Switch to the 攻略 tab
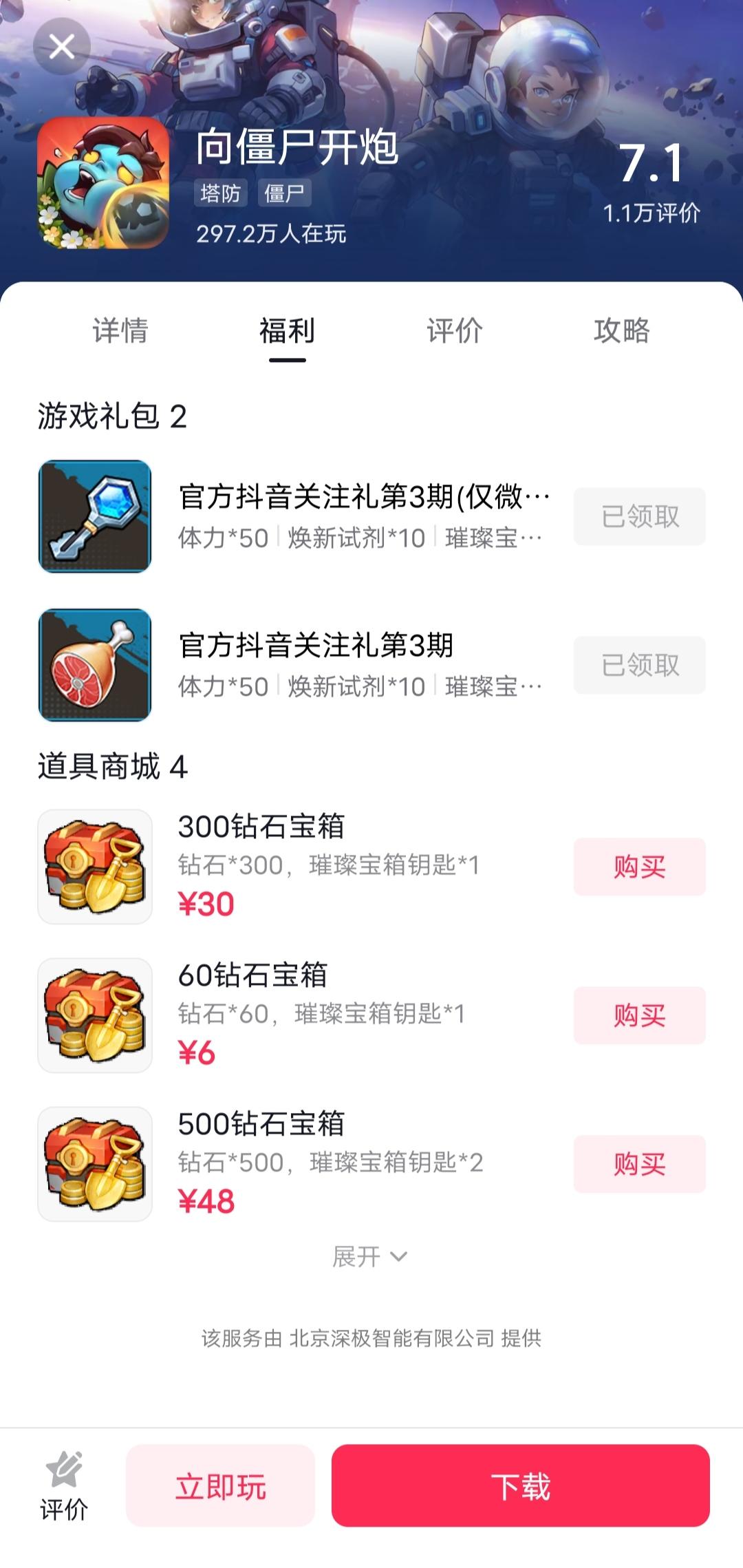The width and height of the screenshot is (743, 1568). tap(622, 330)
